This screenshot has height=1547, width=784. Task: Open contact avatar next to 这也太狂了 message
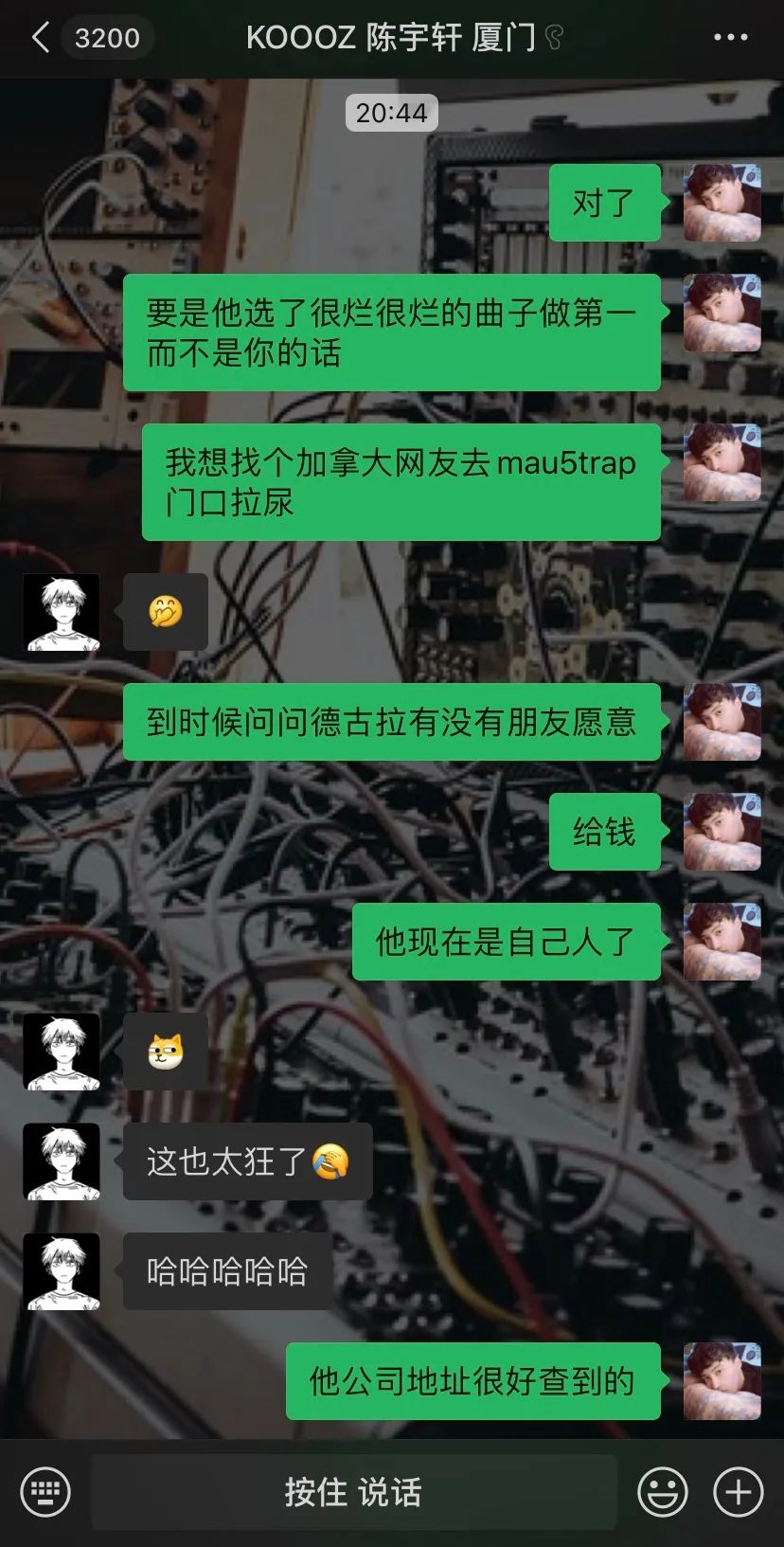62,1161
